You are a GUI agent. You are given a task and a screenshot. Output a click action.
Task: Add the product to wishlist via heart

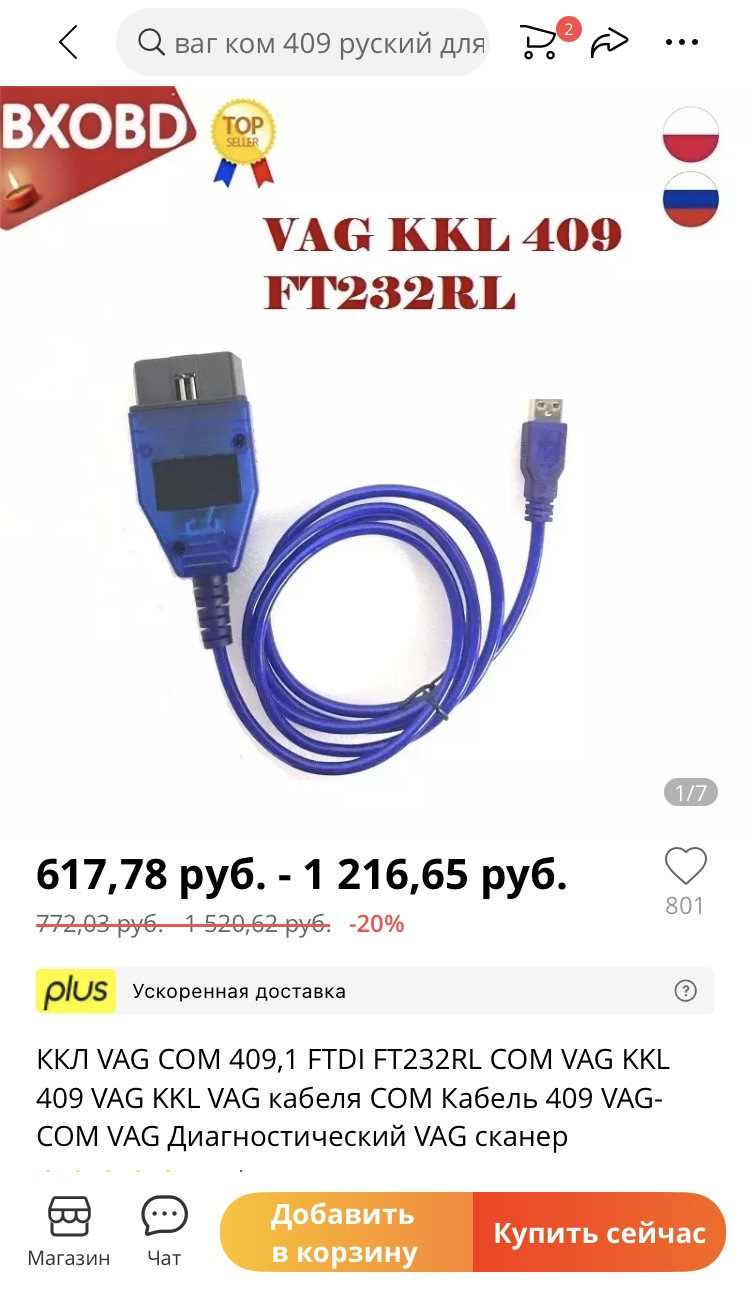(x=685, y=866)
